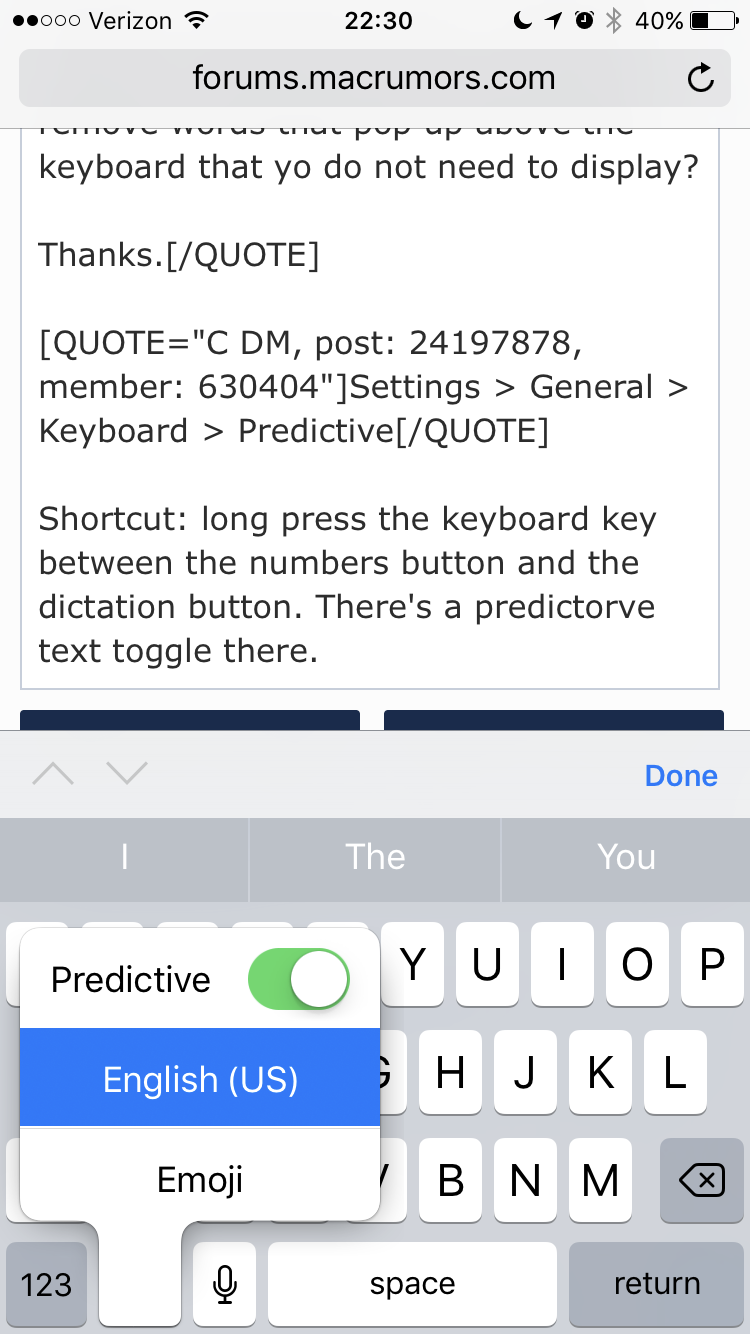750x1334 pixels.
Task: Tap the forums.macrumors.com address bar
Action: (374, 78)
